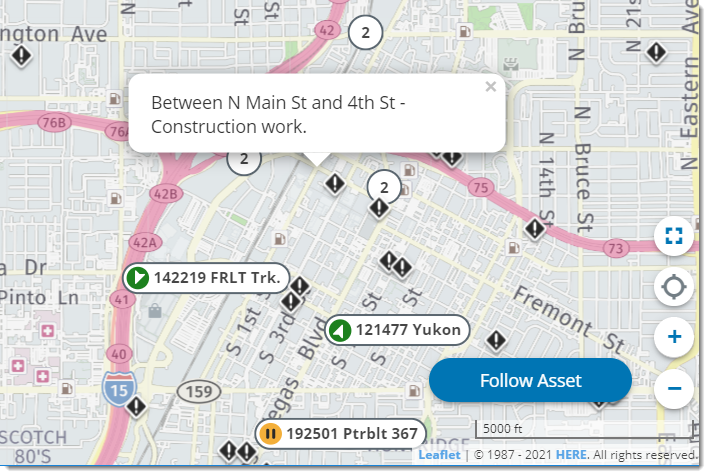Screen dimensions: 709x476
Task: Zoom in on the map
Action: (674, 337)
